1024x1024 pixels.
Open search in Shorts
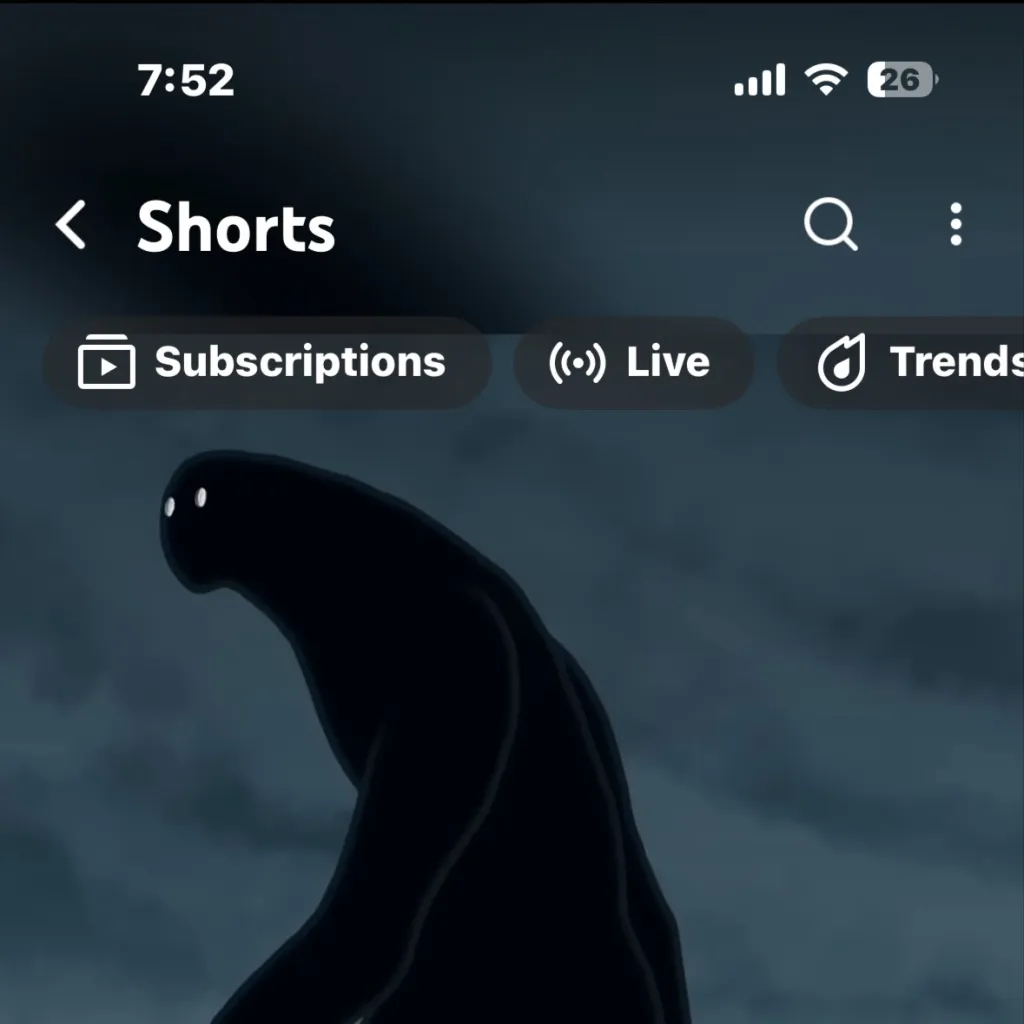pos(830,225)
